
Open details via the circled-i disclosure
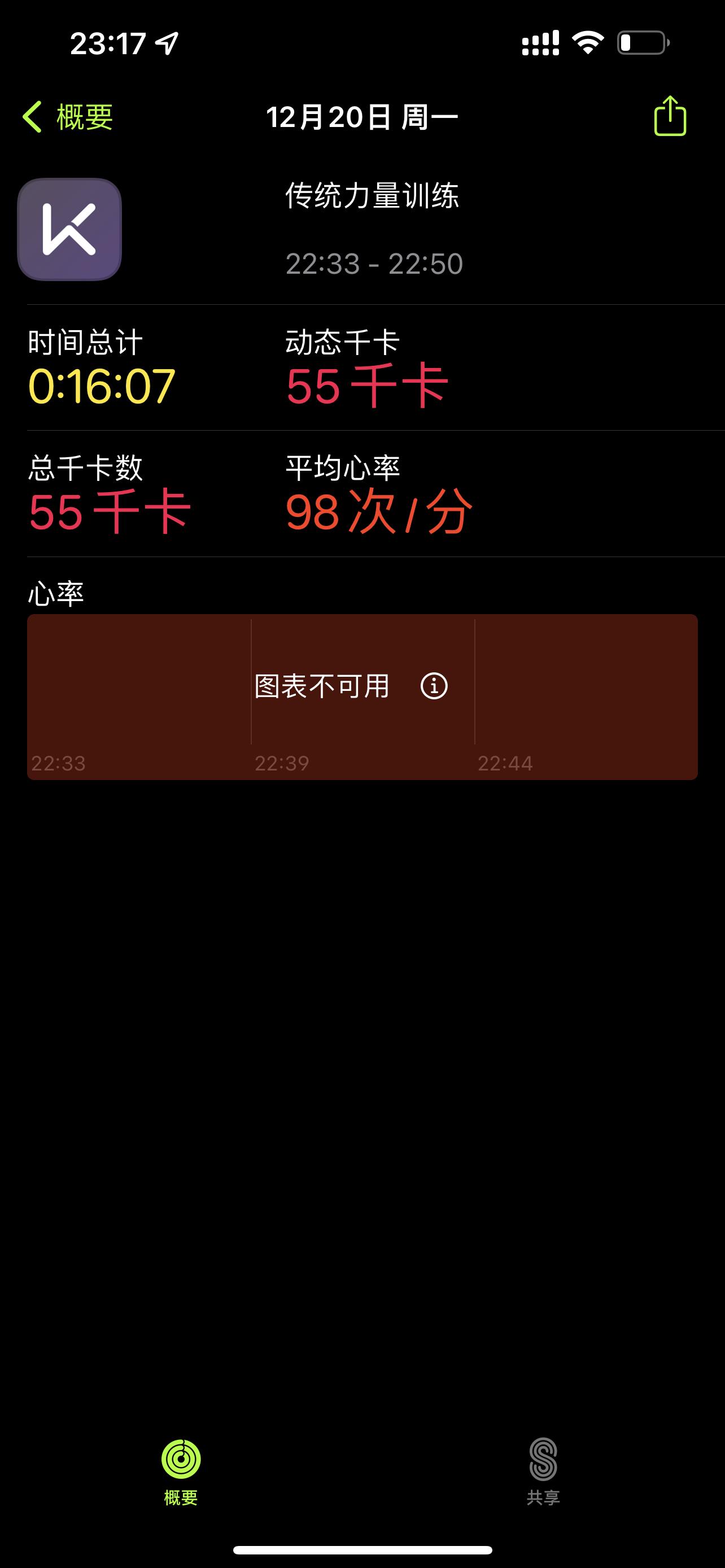tap(434, 686)
